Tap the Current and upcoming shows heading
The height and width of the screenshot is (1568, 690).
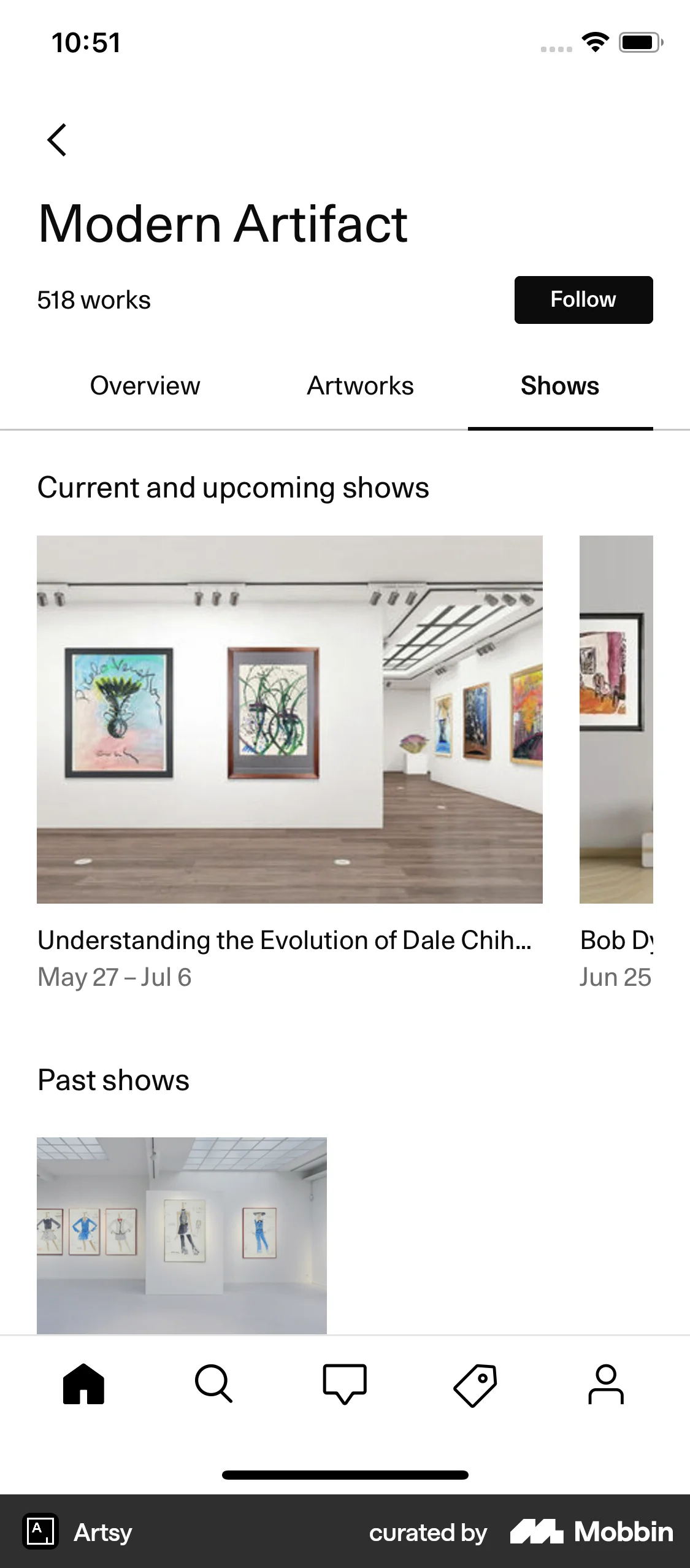tap(234, 487)
